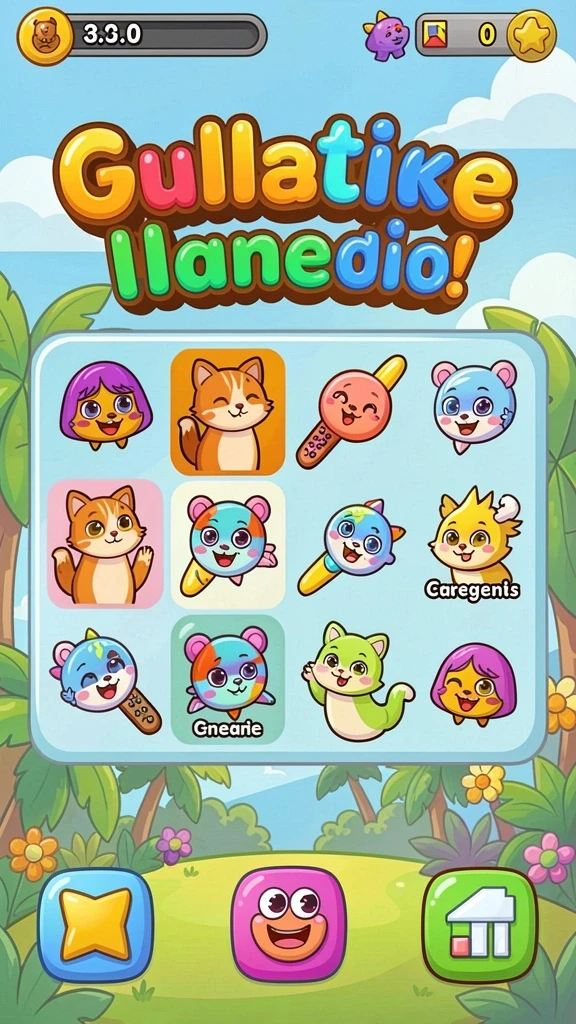576x1024 pixels.
Task: Open the green bar chart button
Action: click(480, 925)
